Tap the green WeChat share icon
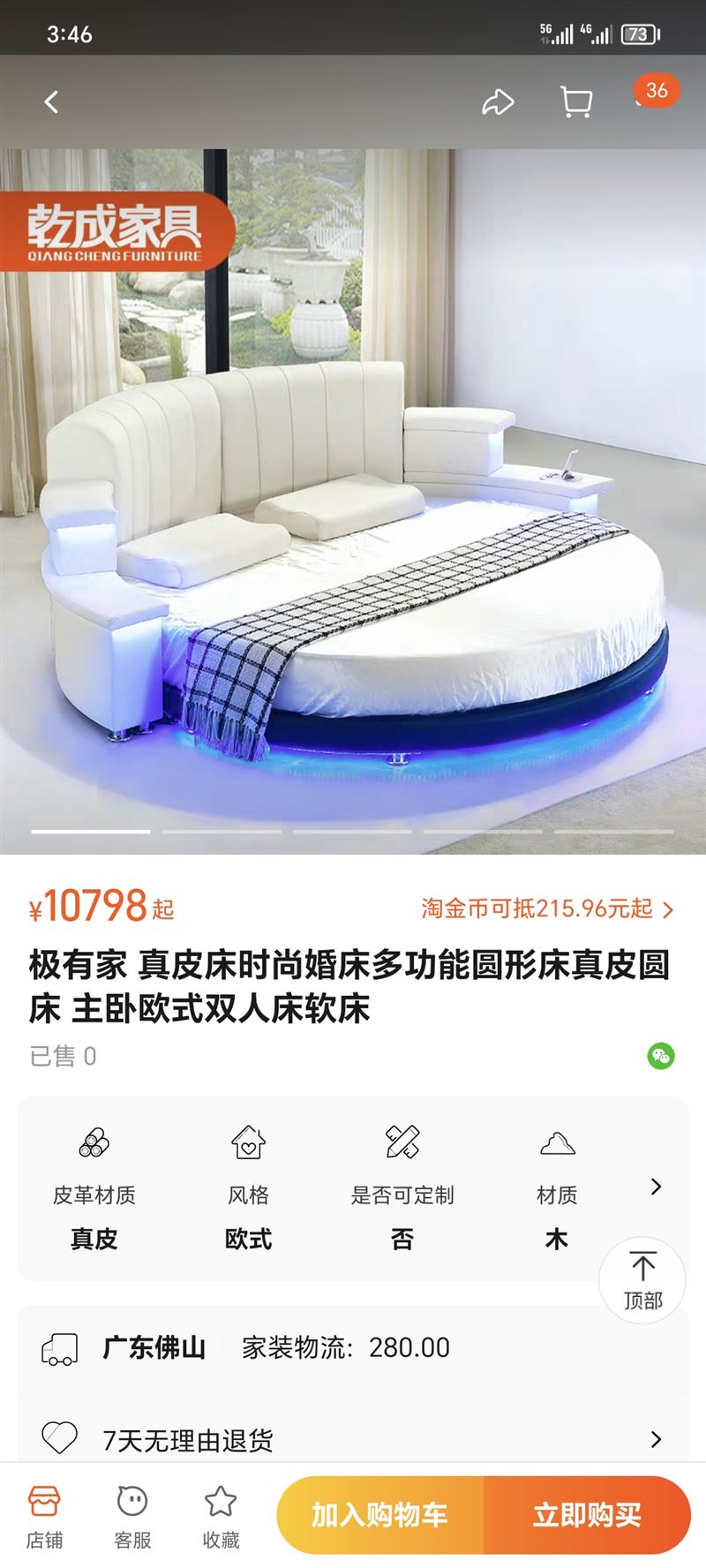Image resolution: width=706 pixels, height=1568 pixels. click(x=661, y=1056)
